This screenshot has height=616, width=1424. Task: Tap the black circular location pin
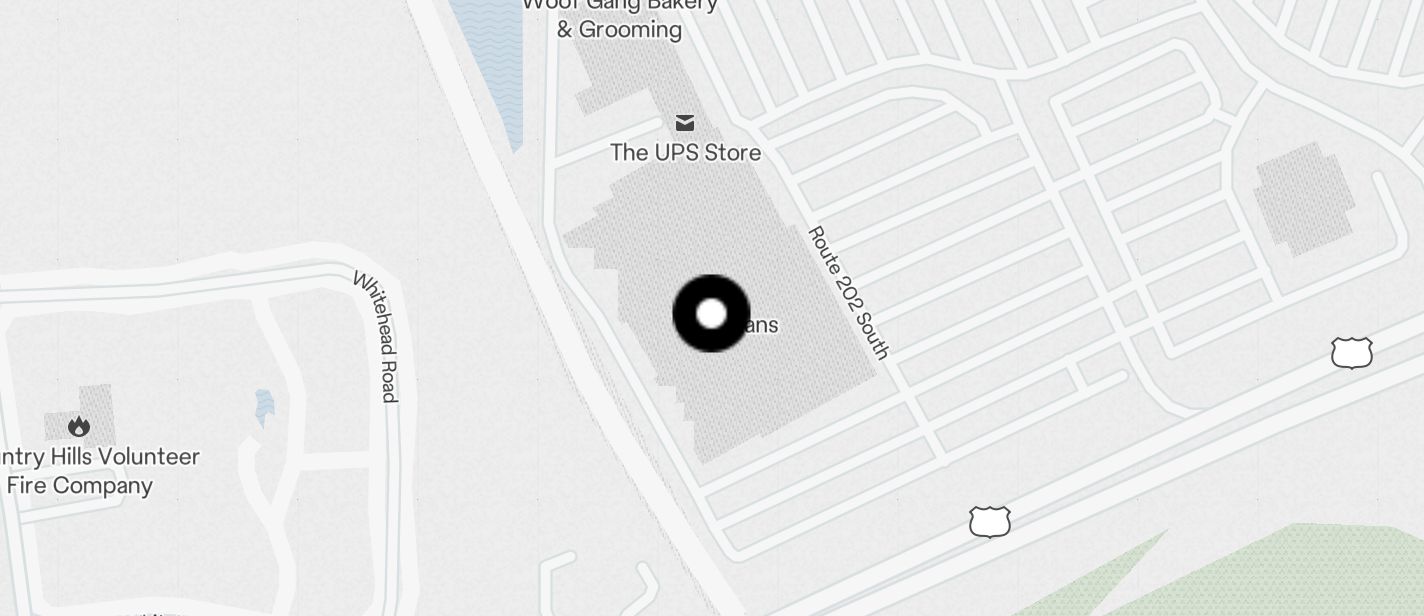click(x=711, y=314)
